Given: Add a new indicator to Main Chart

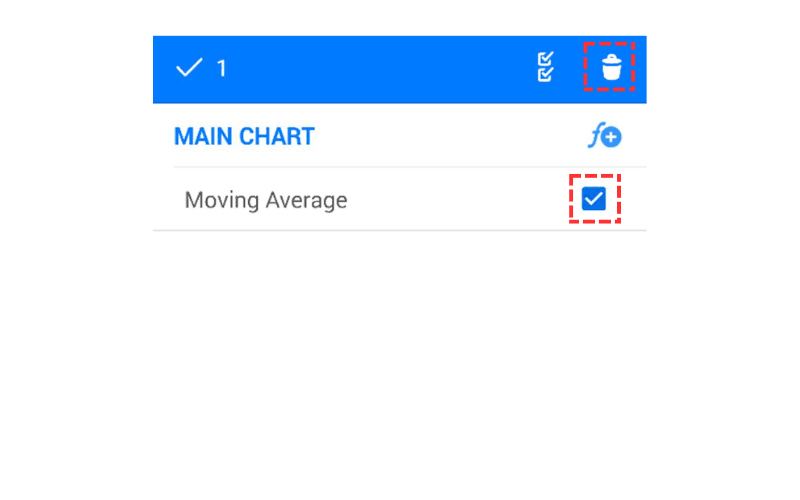Looking at the screenshot, I should click(x=604, y=136).
